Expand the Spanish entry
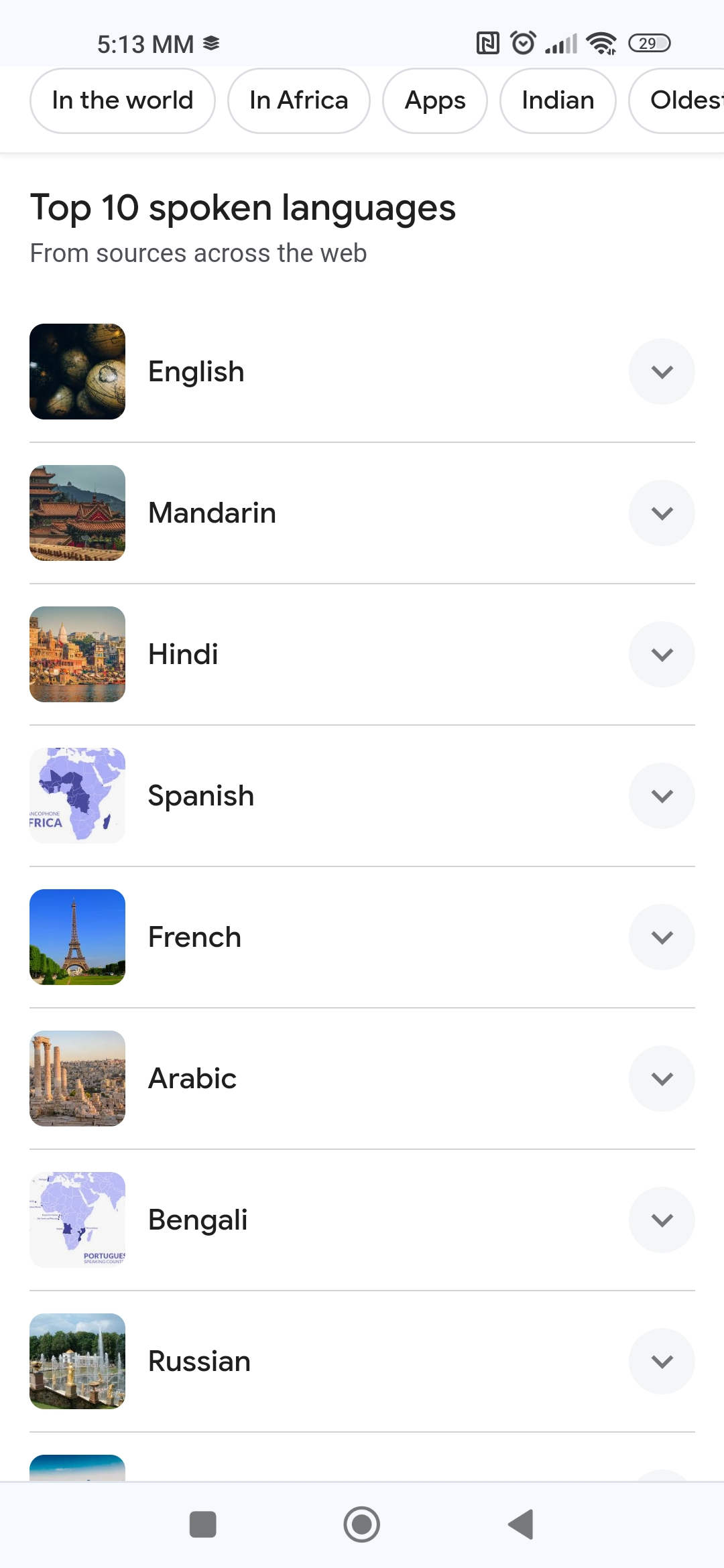Screen dimensions: 724x1568 pos(662,796)
